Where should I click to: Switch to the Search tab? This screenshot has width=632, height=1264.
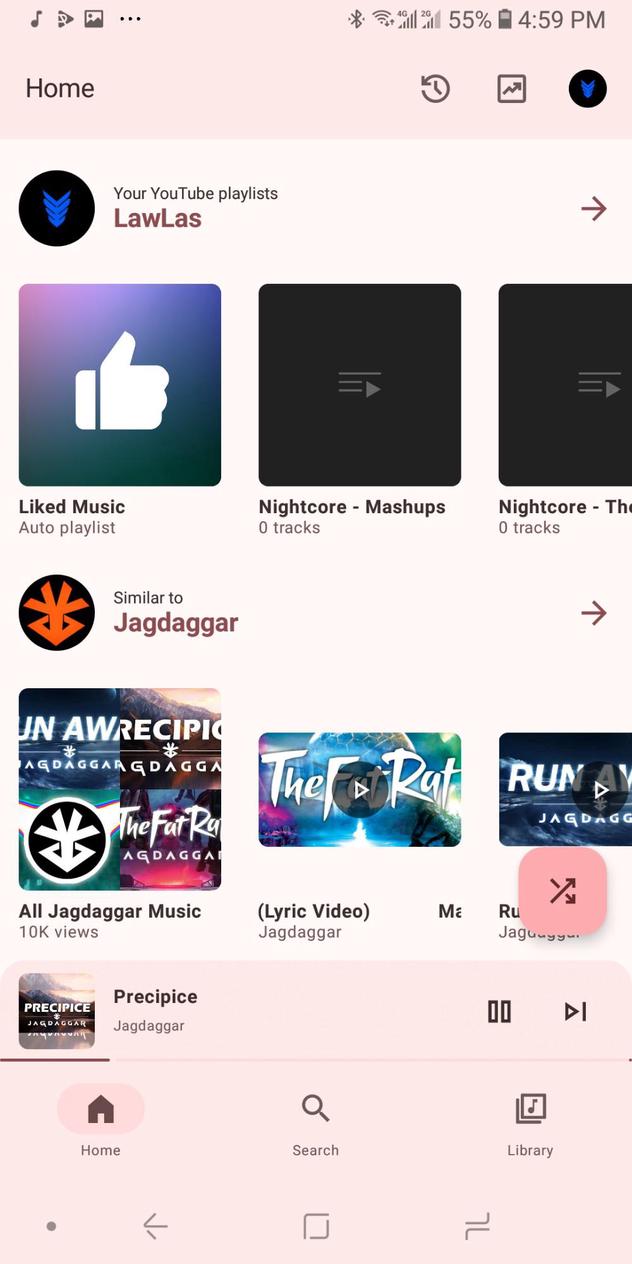pyautogui.click(x=315, y=1124)
